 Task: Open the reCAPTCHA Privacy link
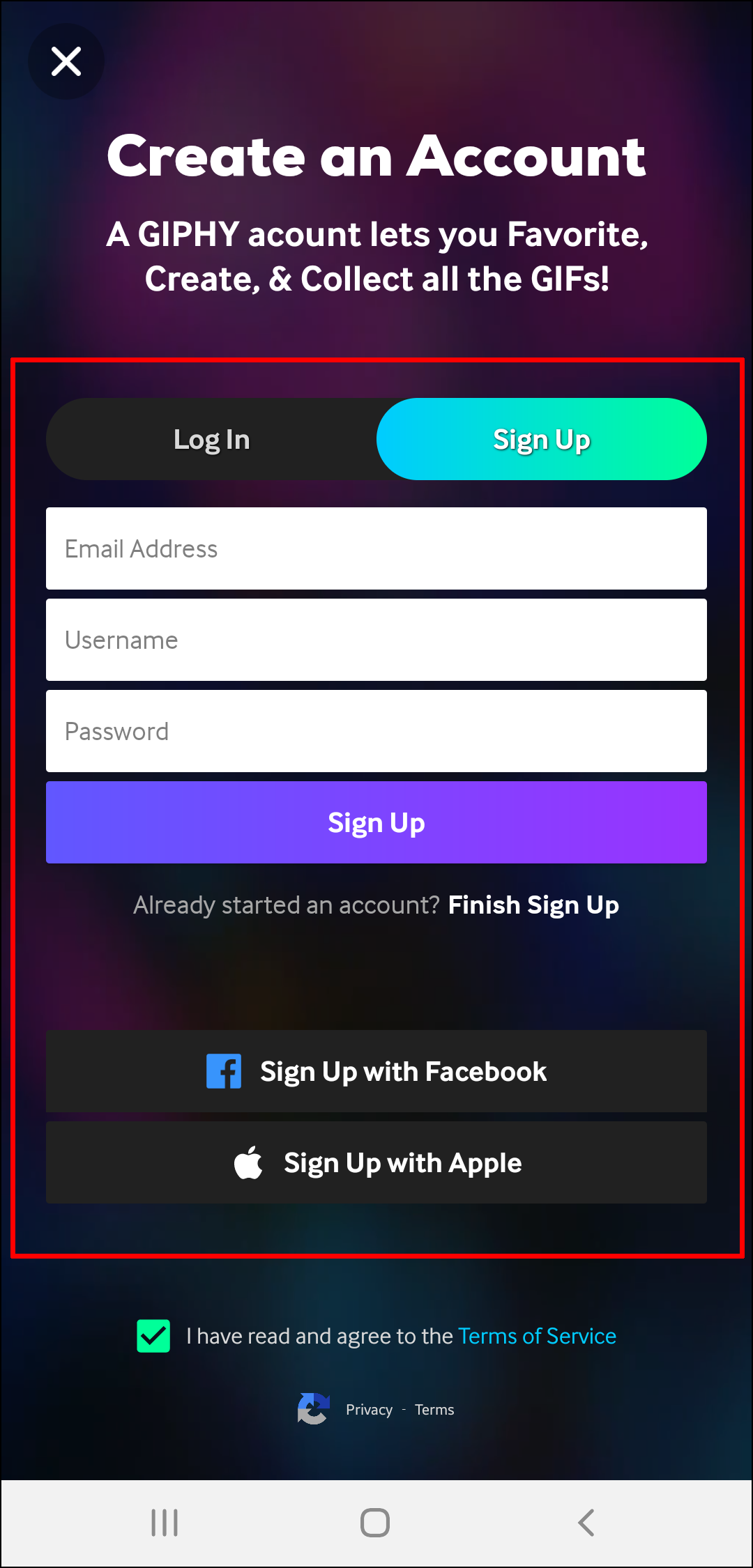(x=369, y=1410)
